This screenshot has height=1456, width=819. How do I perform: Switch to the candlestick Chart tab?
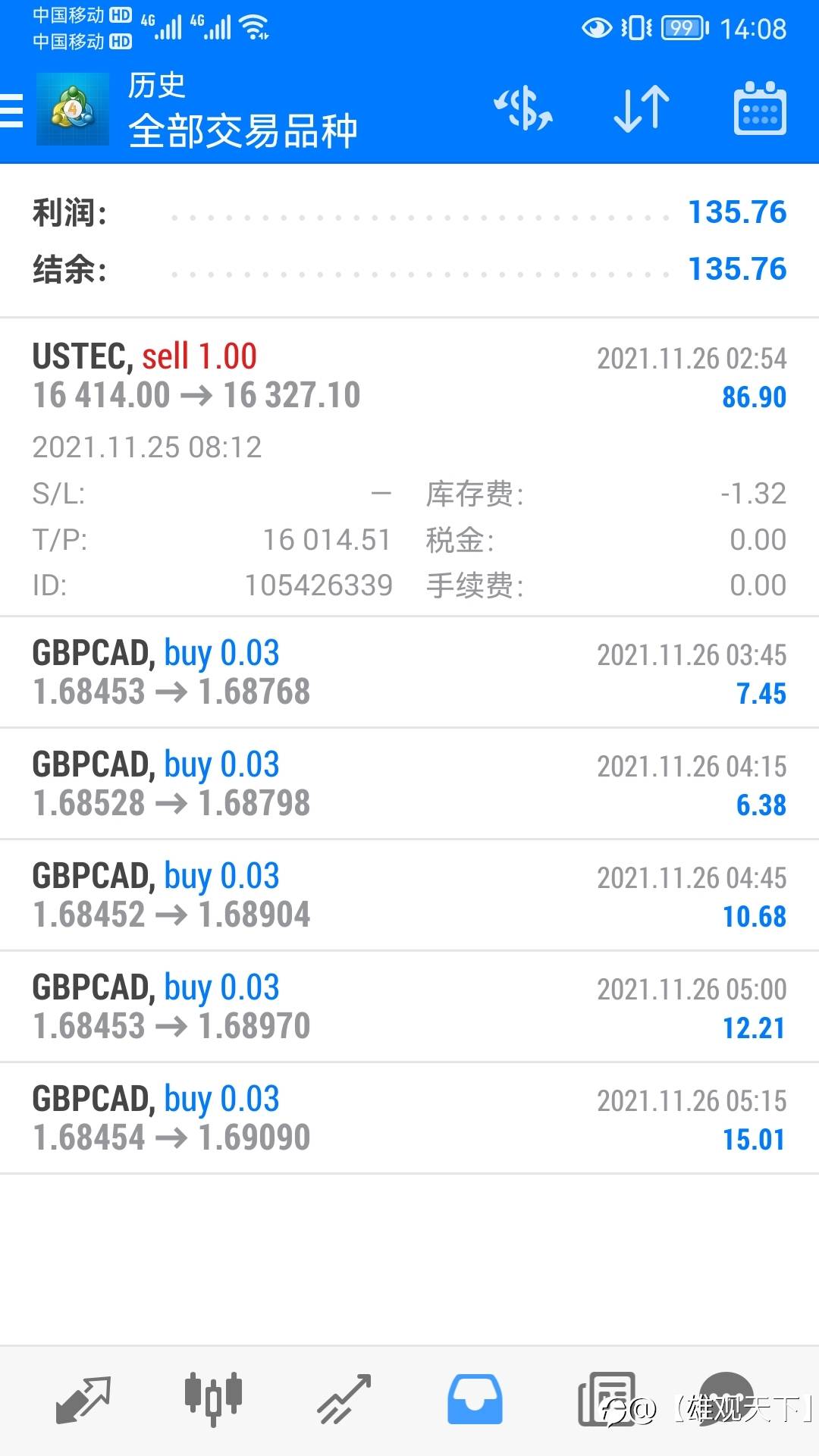(x=213, y=1398)
